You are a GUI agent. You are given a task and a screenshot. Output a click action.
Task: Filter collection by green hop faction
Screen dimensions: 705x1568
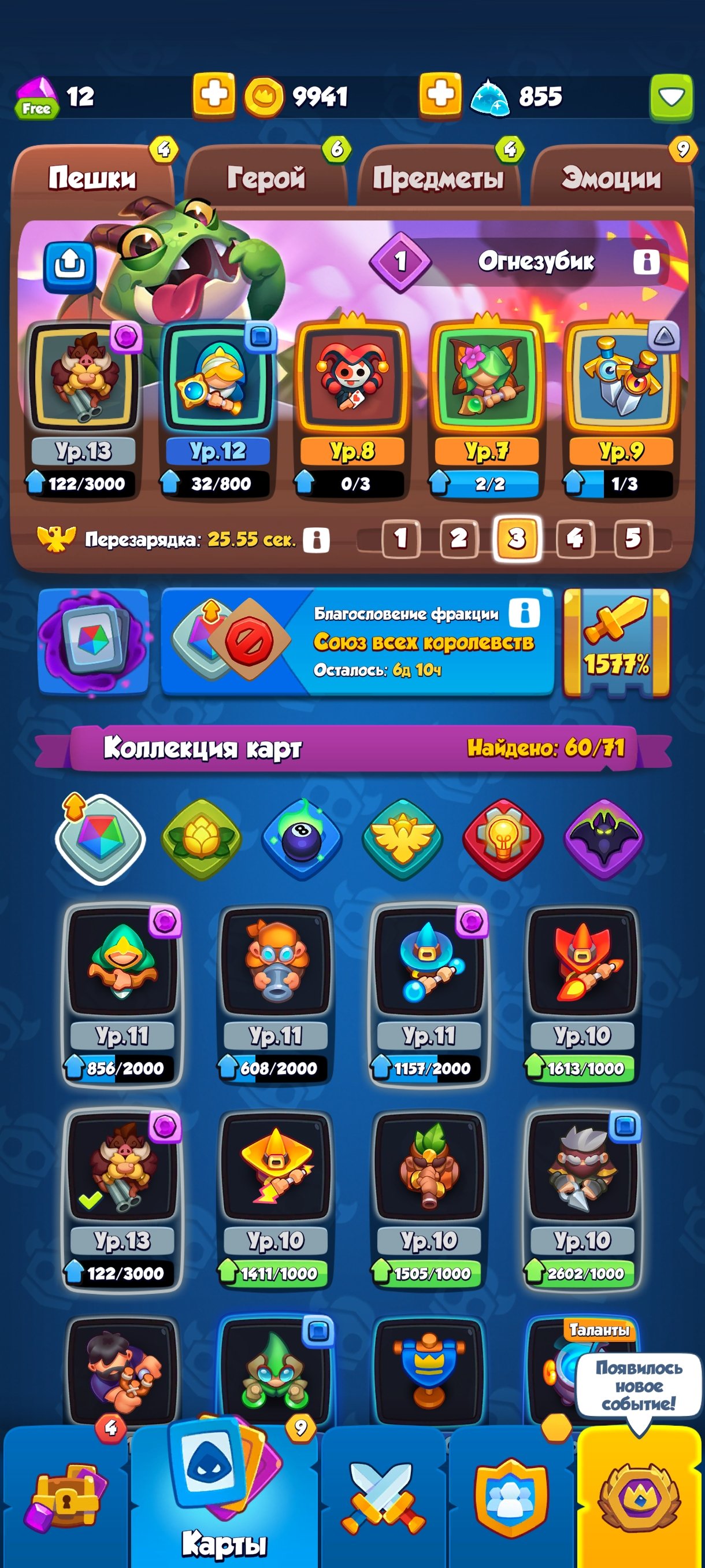[201, 840]
